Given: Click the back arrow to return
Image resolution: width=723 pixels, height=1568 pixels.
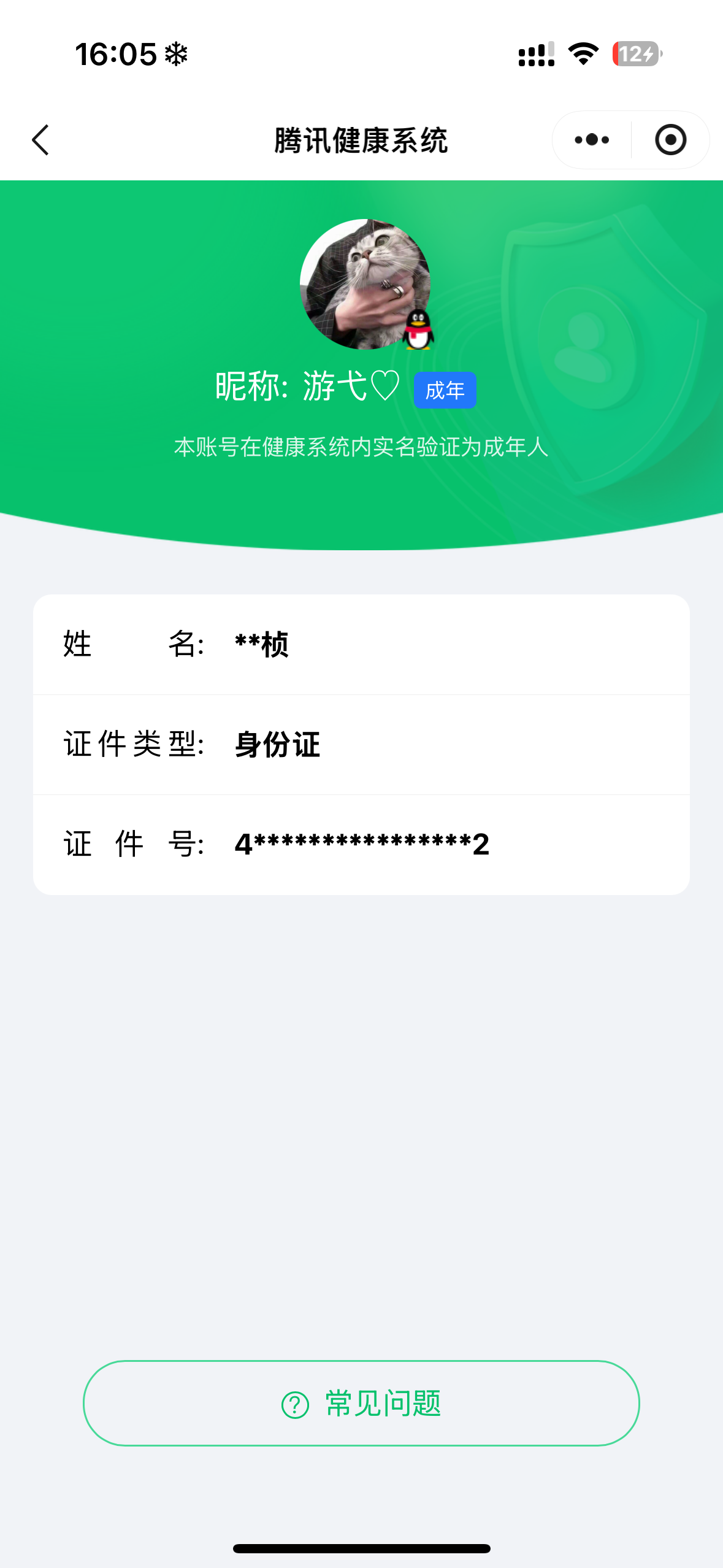Looking at the screenshot, I should [40, 140].
